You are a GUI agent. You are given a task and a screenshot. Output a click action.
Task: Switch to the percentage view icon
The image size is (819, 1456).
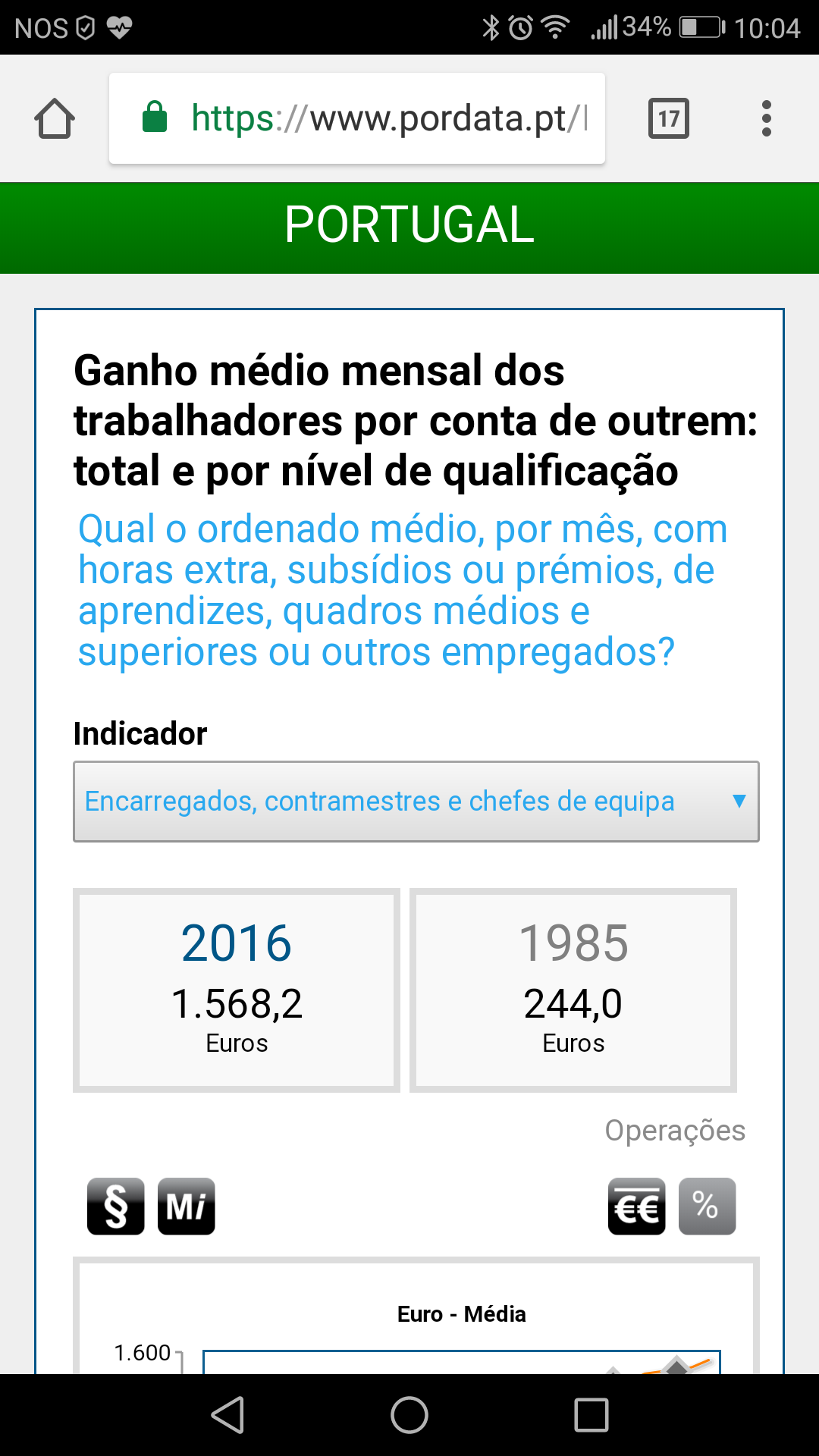706,1206
